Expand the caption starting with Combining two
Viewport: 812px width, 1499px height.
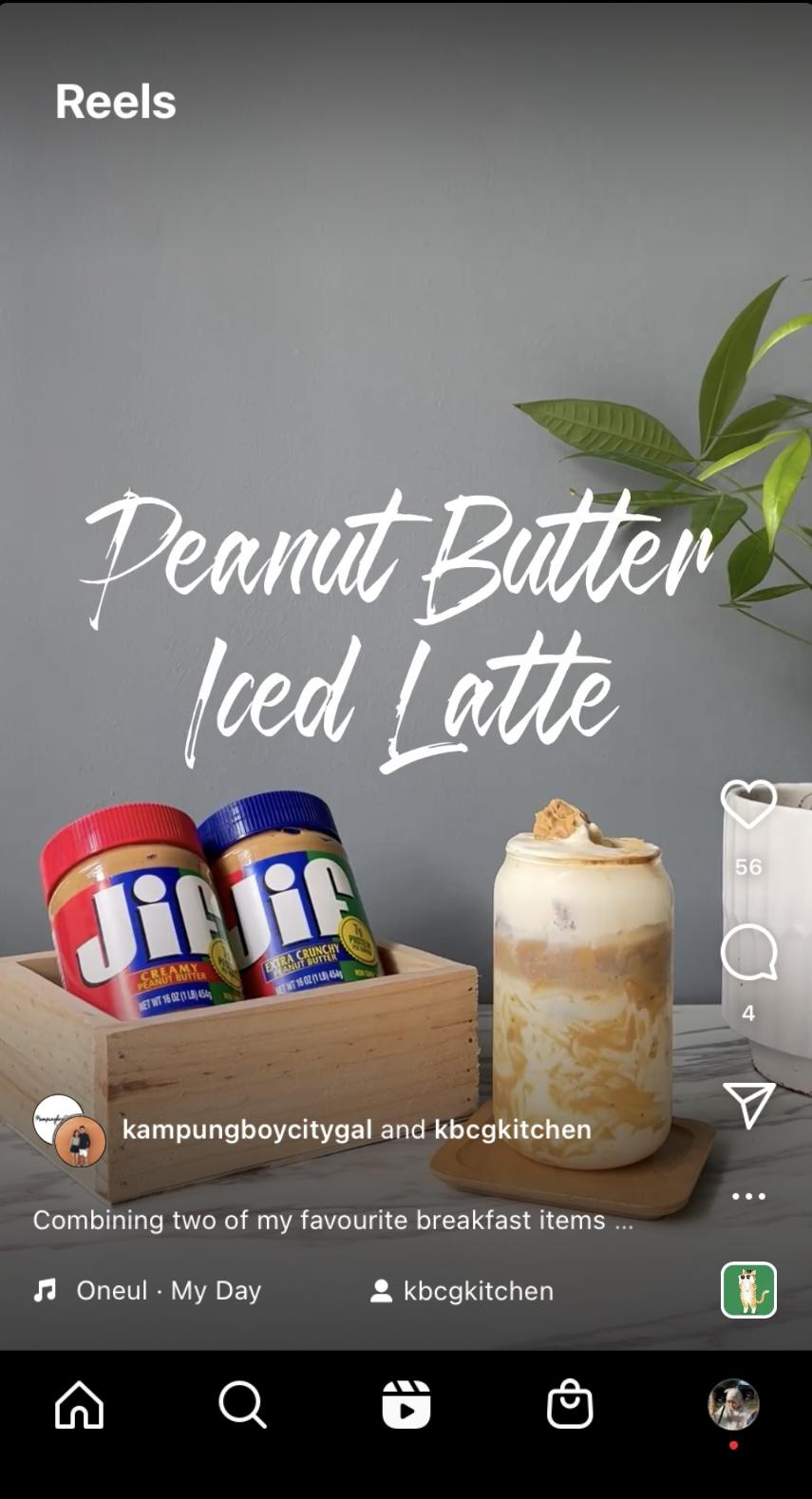pos(332,1220)
